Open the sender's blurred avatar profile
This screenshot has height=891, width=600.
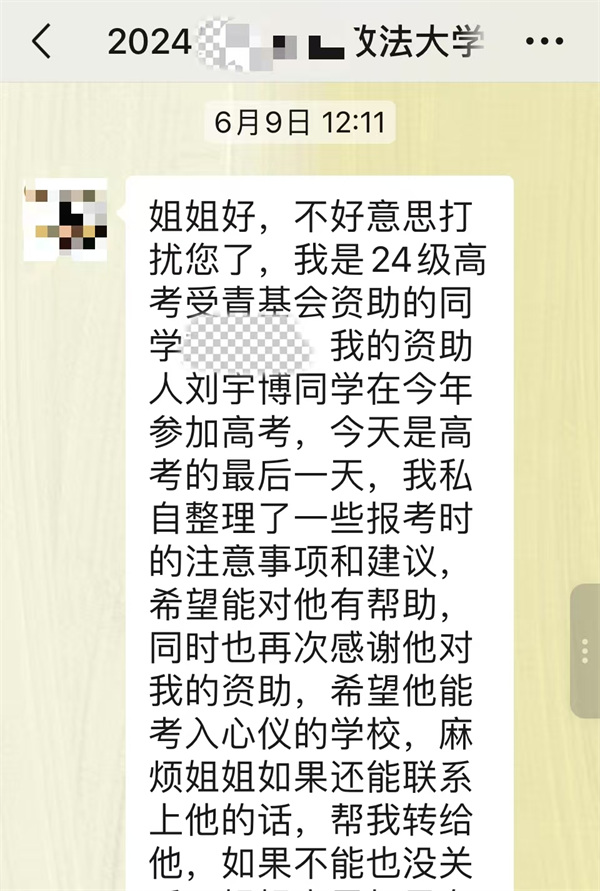click(x=66, y=218)
